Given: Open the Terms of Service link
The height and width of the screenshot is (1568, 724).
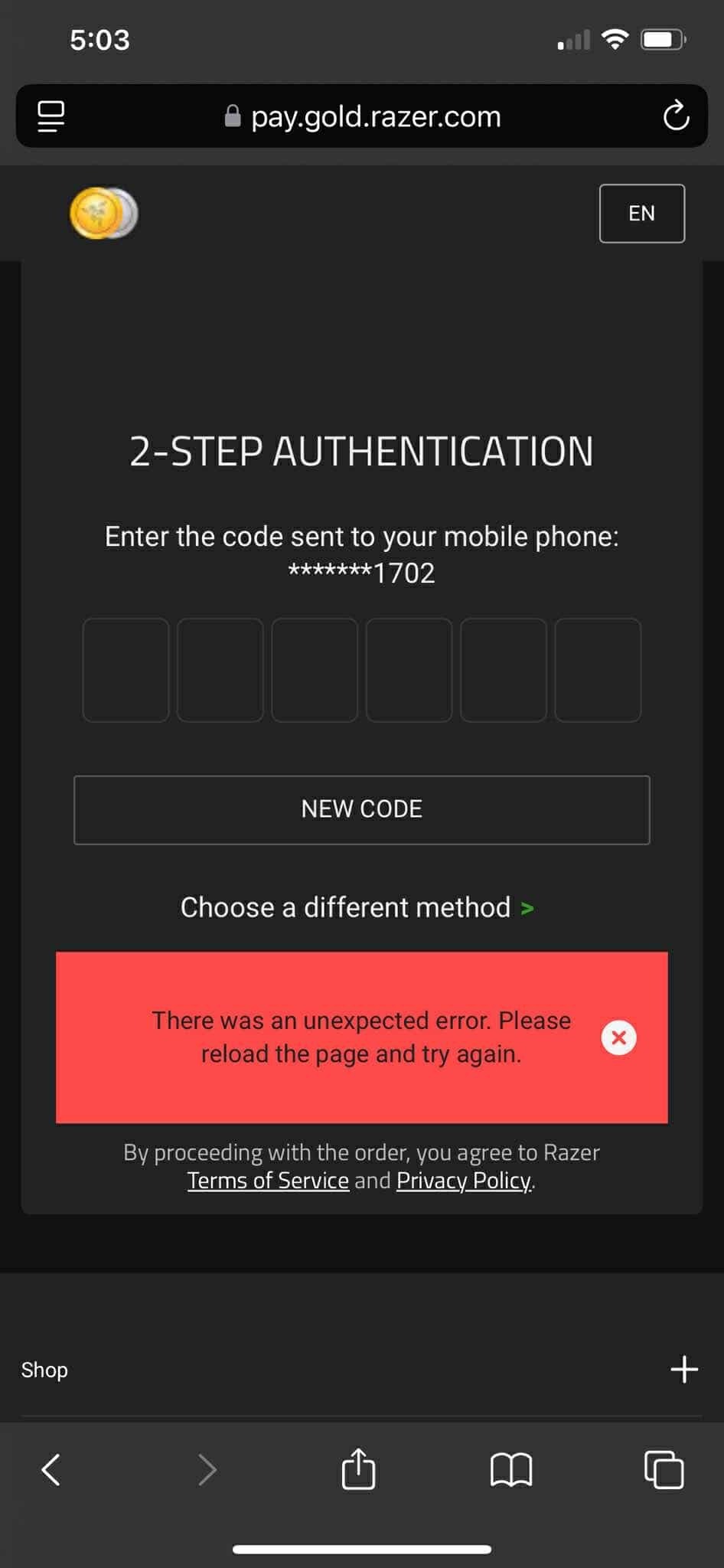Looking at the screenshot, I should click(268, 1181).
